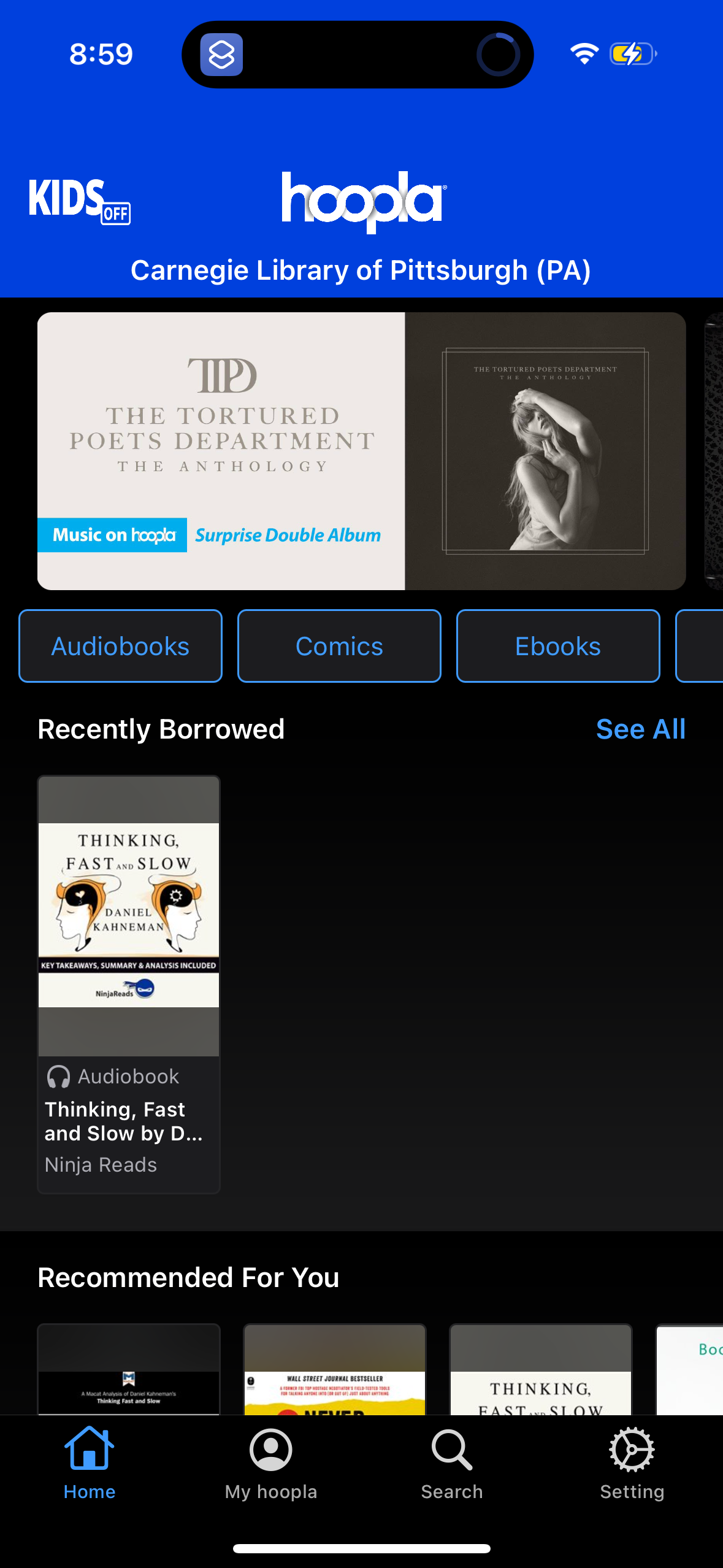Browse the Ebooks category
Image resolution: width=723 pixels, height=1568 pixels.
558,646
